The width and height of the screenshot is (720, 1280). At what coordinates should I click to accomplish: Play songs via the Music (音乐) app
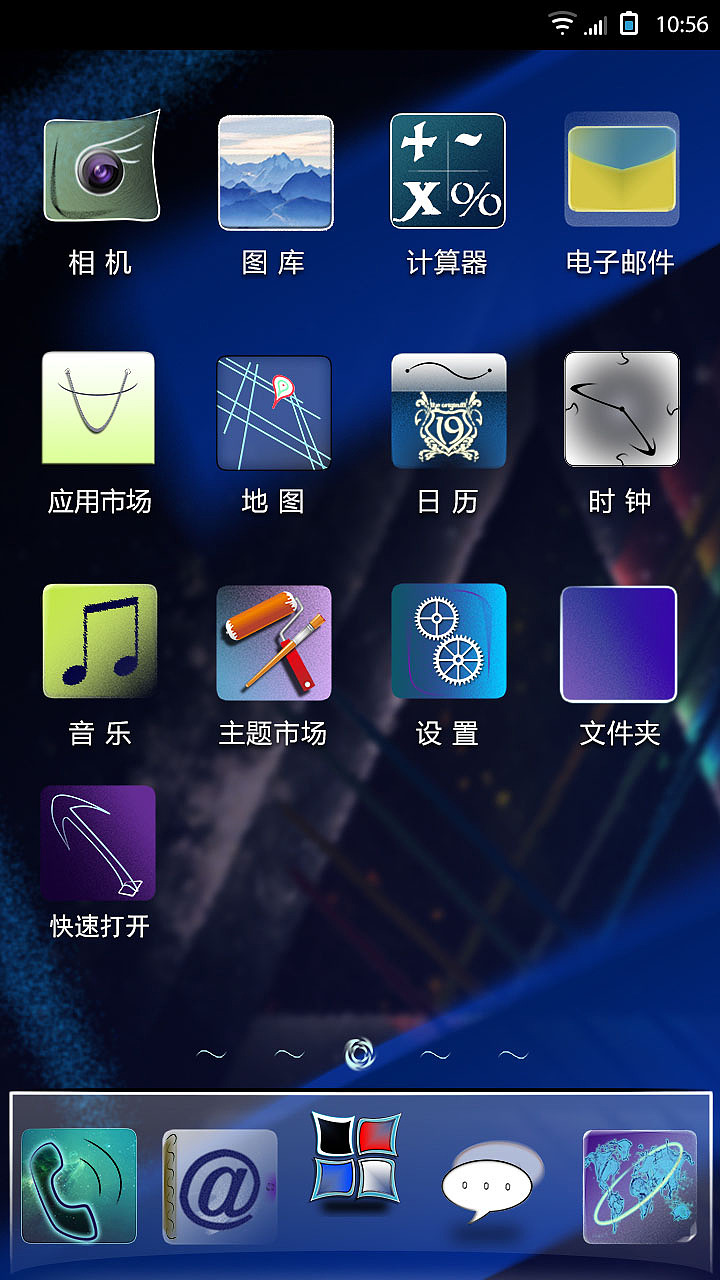tap(97, 643)
